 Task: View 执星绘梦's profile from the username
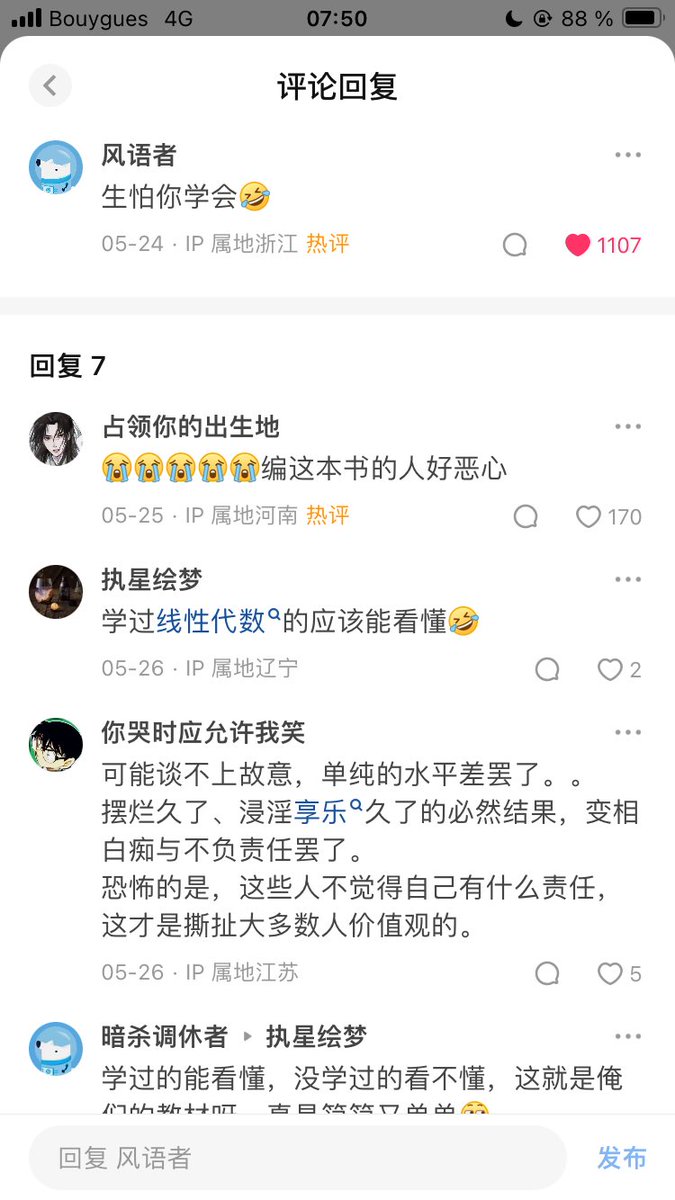(x=152, y=579)
